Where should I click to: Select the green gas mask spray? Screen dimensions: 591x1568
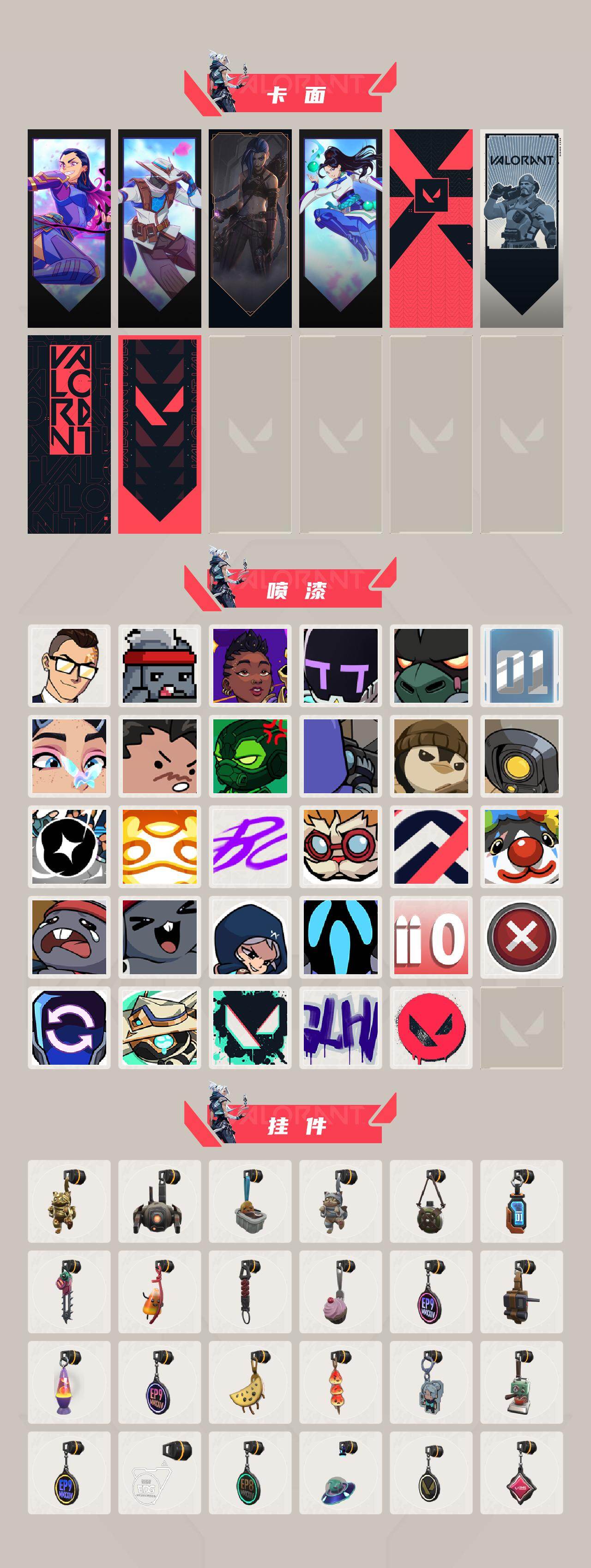[x=249, y=757]
